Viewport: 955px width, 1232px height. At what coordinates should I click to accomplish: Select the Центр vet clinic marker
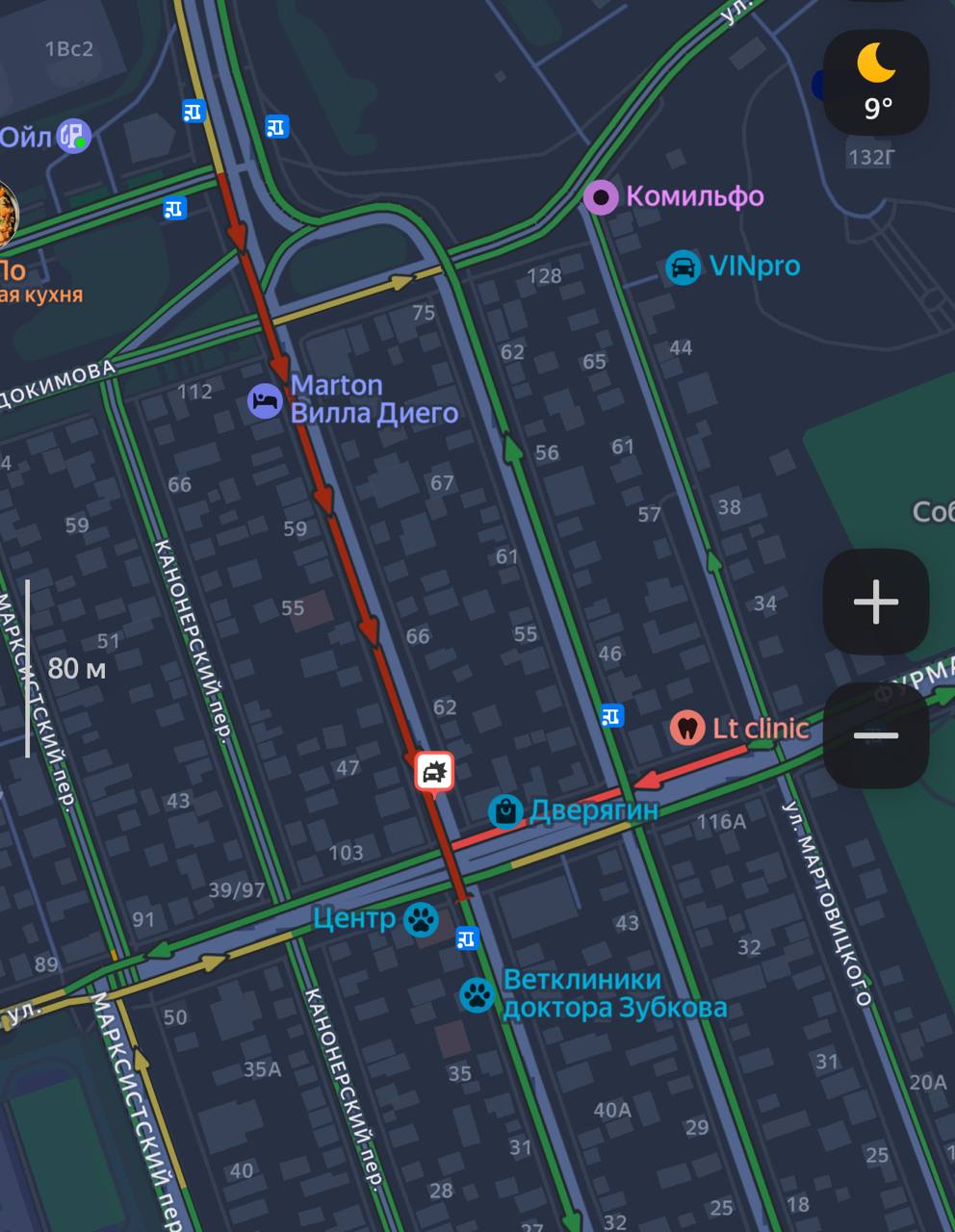pos(420,919)
